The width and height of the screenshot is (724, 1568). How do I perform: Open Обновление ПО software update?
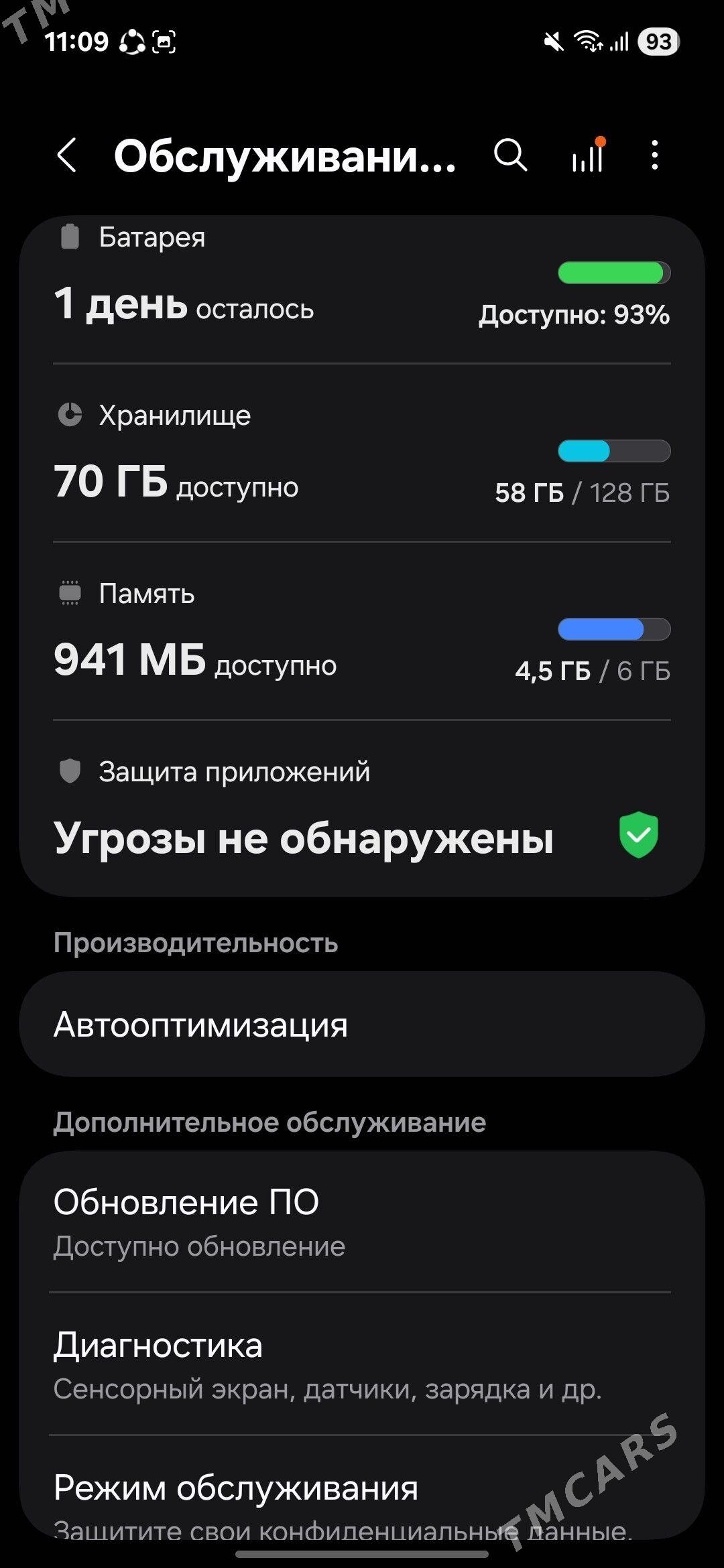click(x=362, y=1221)
